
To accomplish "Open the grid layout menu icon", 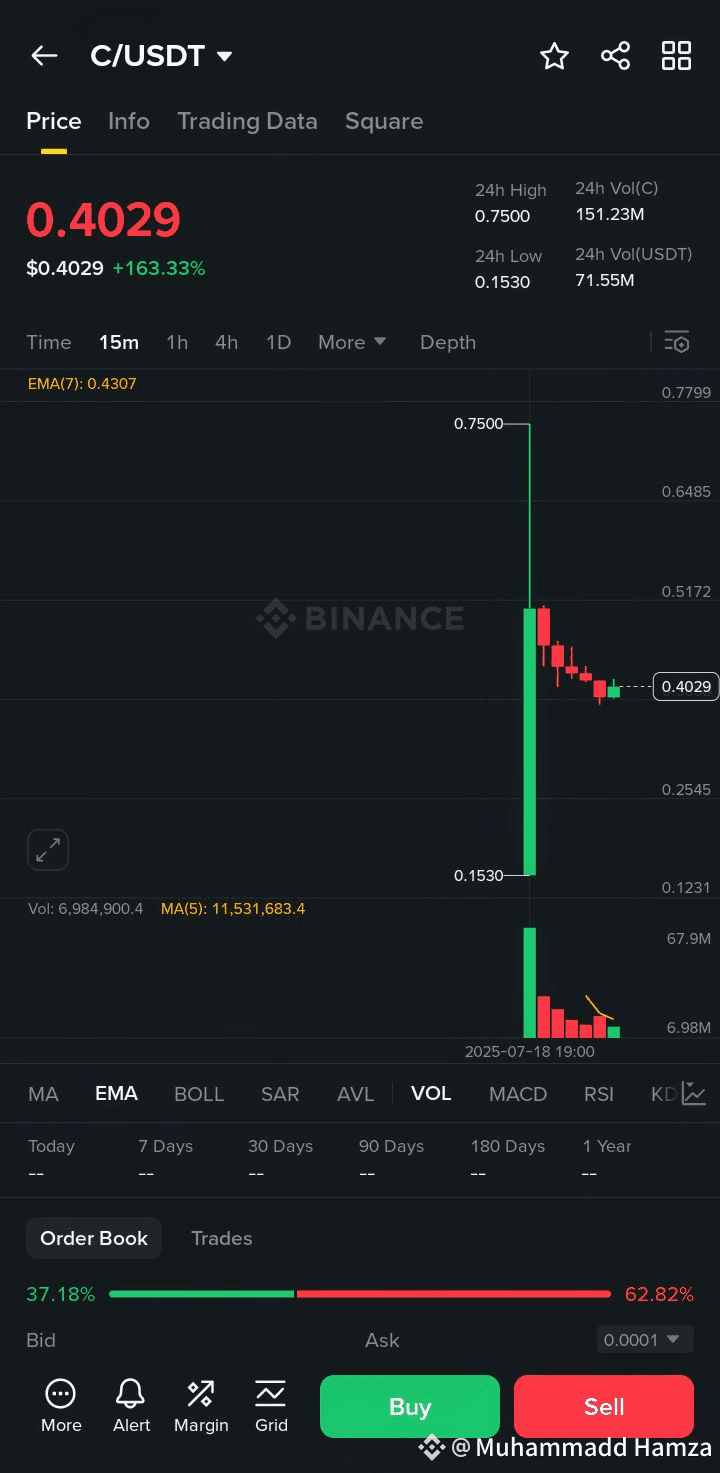I will pos(677,56).
